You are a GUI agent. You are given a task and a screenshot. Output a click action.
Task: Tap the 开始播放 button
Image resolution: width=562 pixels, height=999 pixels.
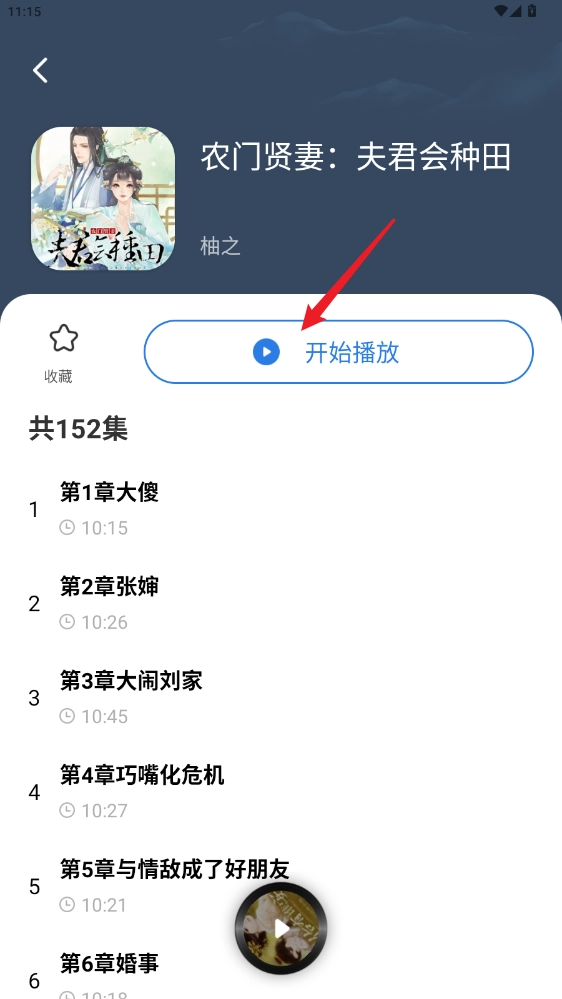coord(338,352)
